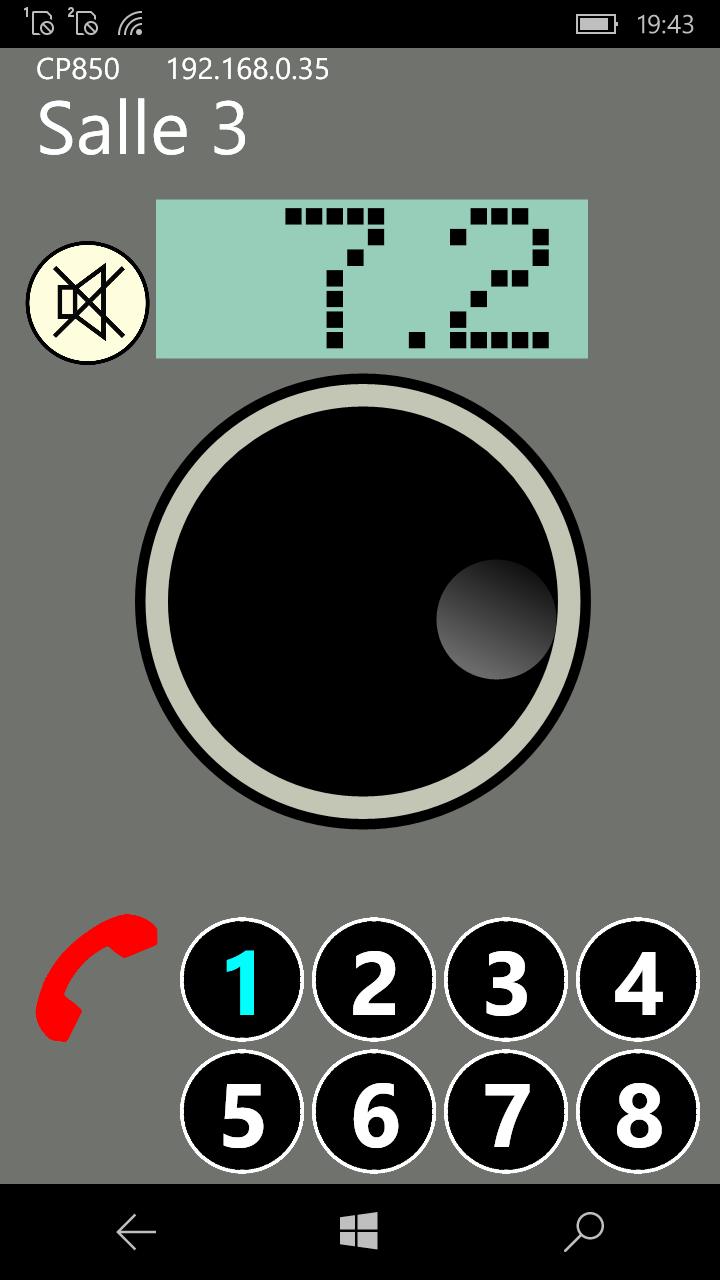This screenshot has height=1280, width=720.
Task: Toggle the mute speaker button
Action: [x=88, y=302]
